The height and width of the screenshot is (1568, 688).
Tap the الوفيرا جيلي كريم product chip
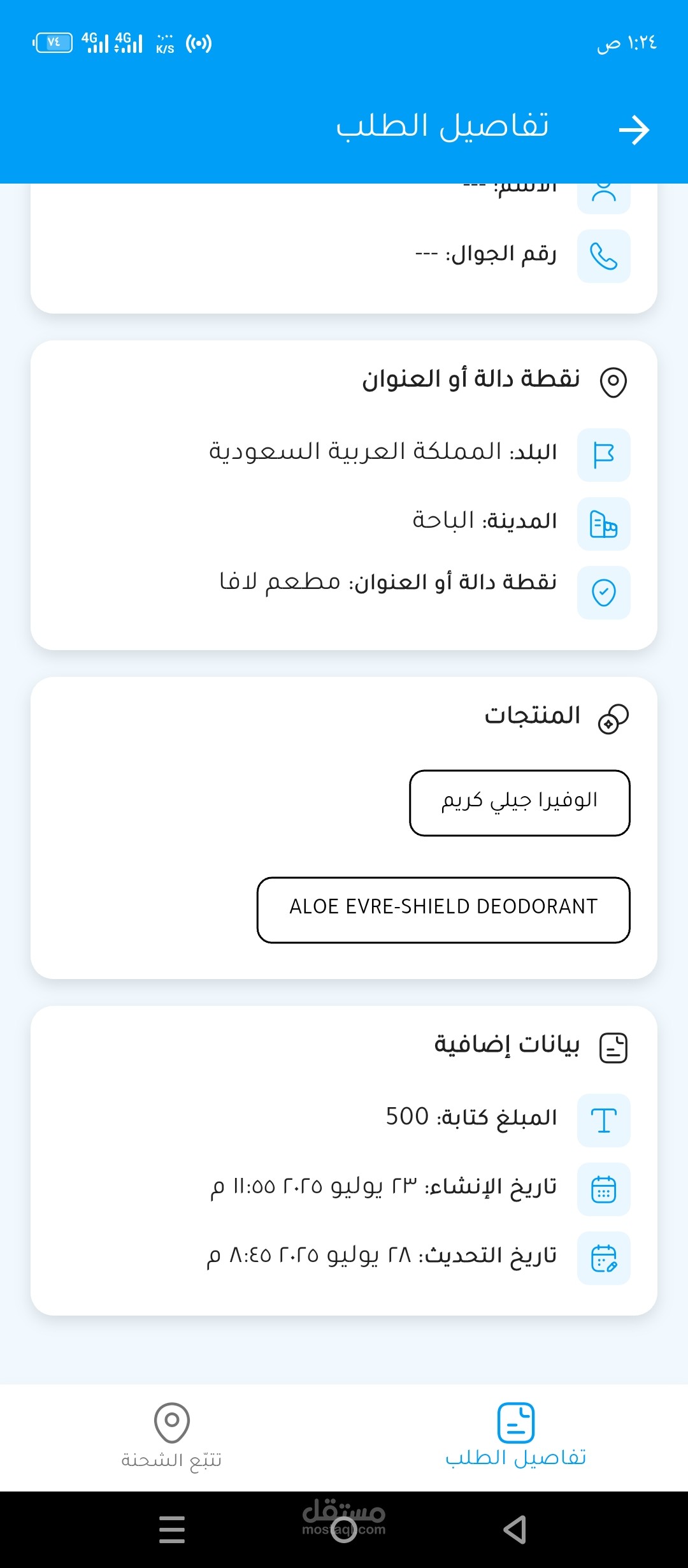[x=520, y=803]
